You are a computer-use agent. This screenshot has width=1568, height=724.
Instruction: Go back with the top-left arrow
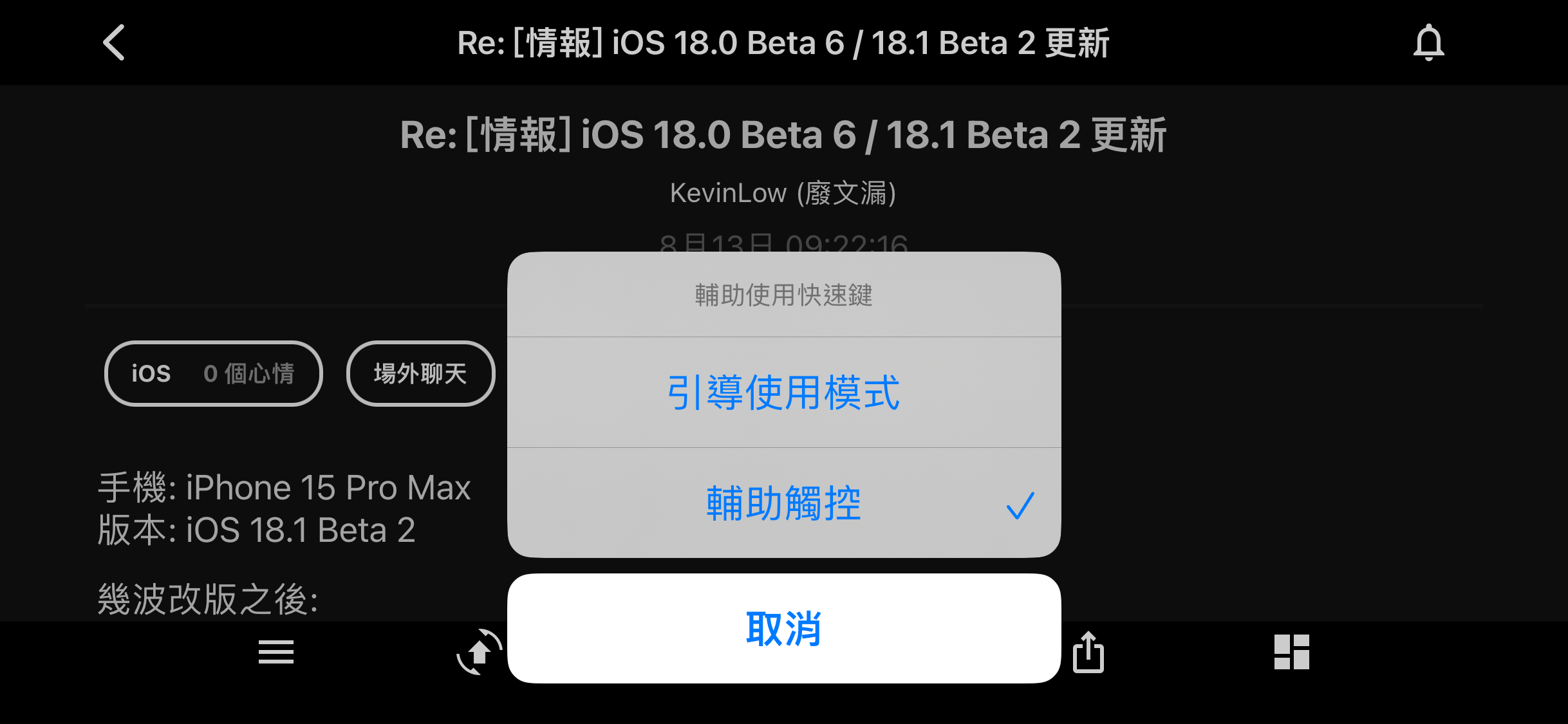(115, 43)
